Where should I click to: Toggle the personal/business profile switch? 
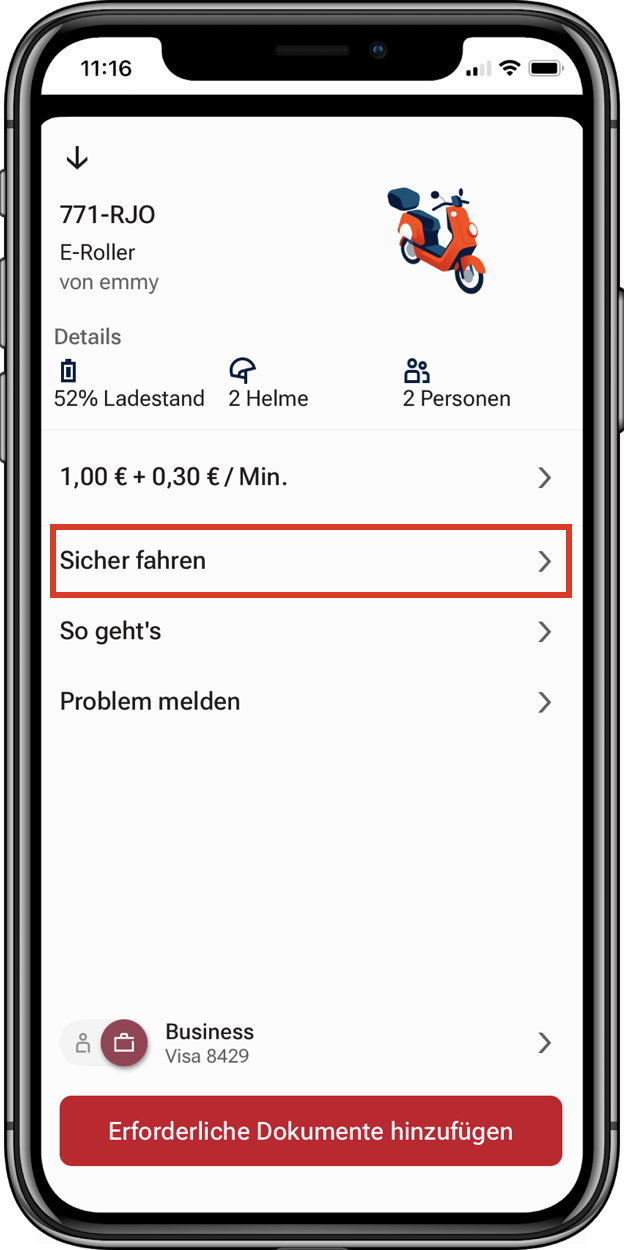pos(104,1043)
